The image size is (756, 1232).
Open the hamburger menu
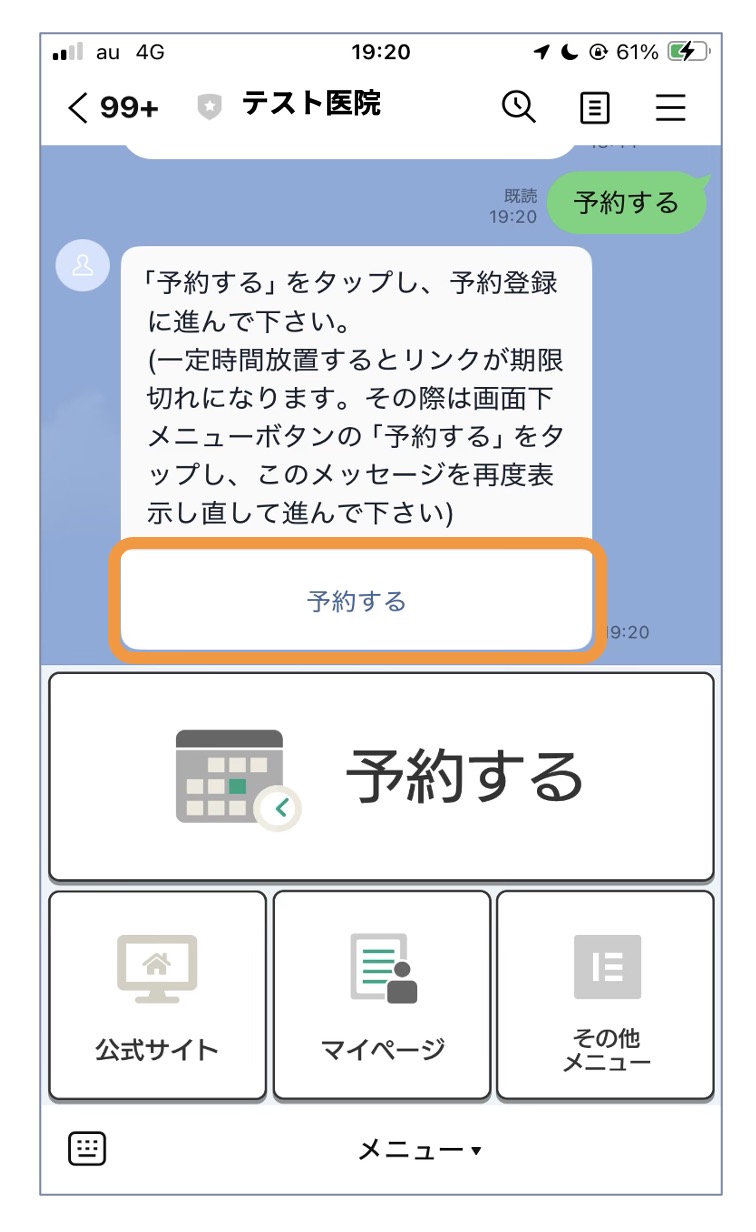pos(671,107)
